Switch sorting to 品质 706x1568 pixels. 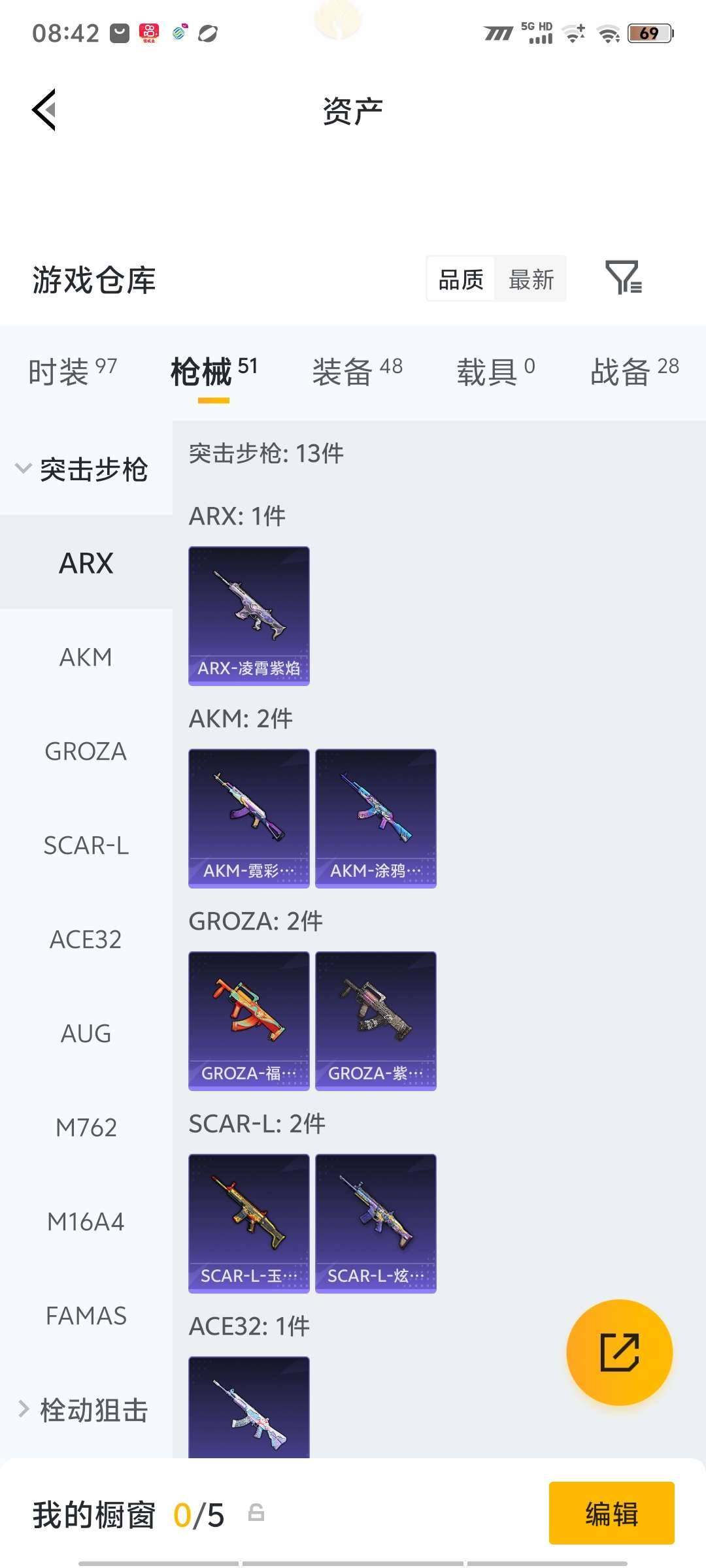460,278
